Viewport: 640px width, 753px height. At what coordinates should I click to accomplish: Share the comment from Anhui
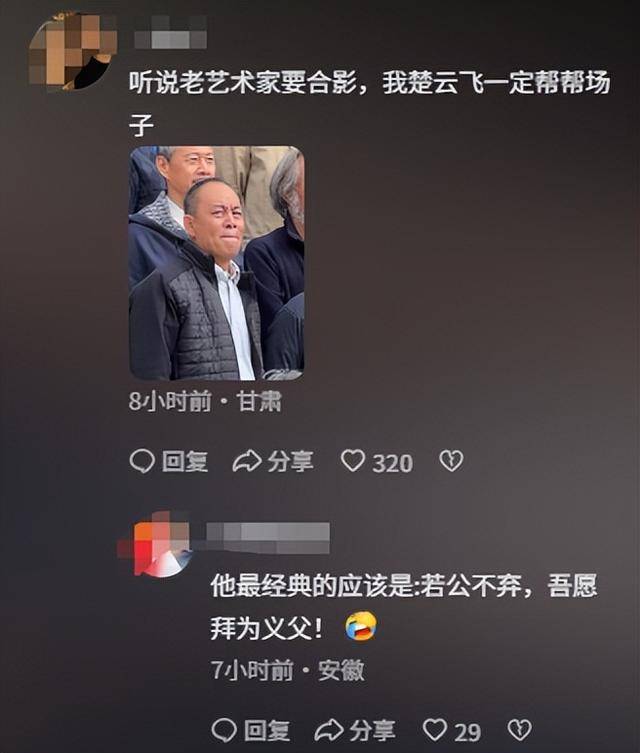click(x=356, y=730)
